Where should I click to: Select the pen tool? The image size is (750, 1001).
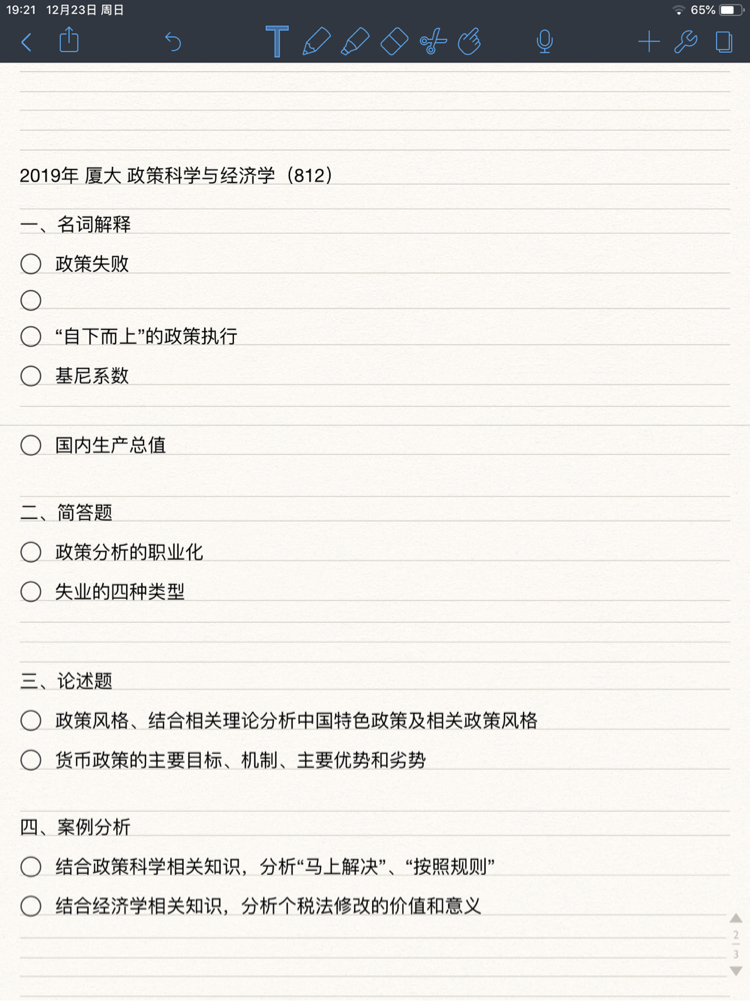316,42
